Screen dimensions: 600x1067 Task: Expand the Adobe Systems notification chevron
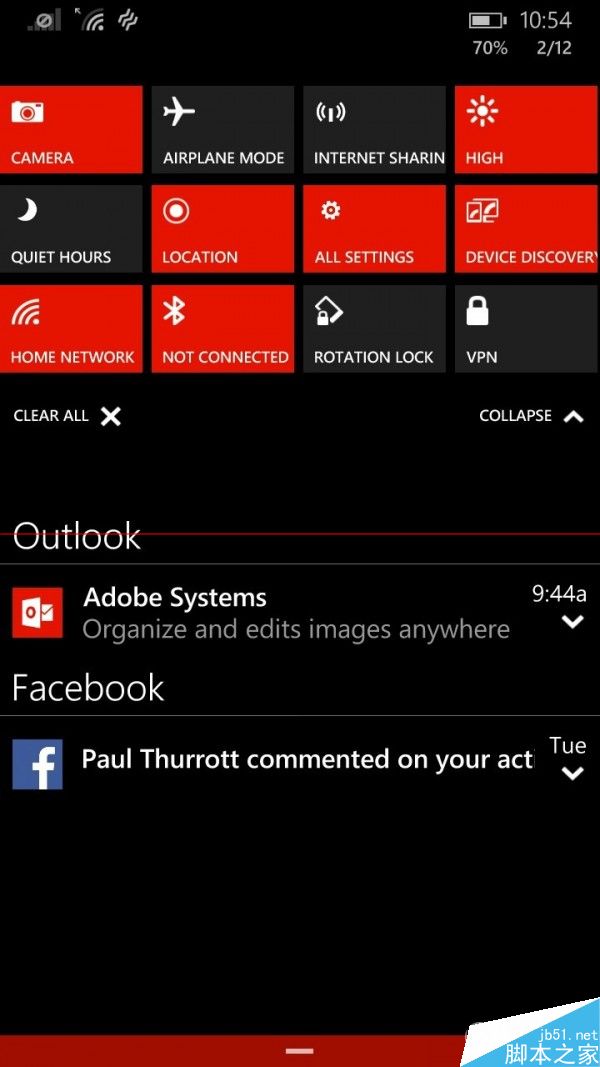572,622
